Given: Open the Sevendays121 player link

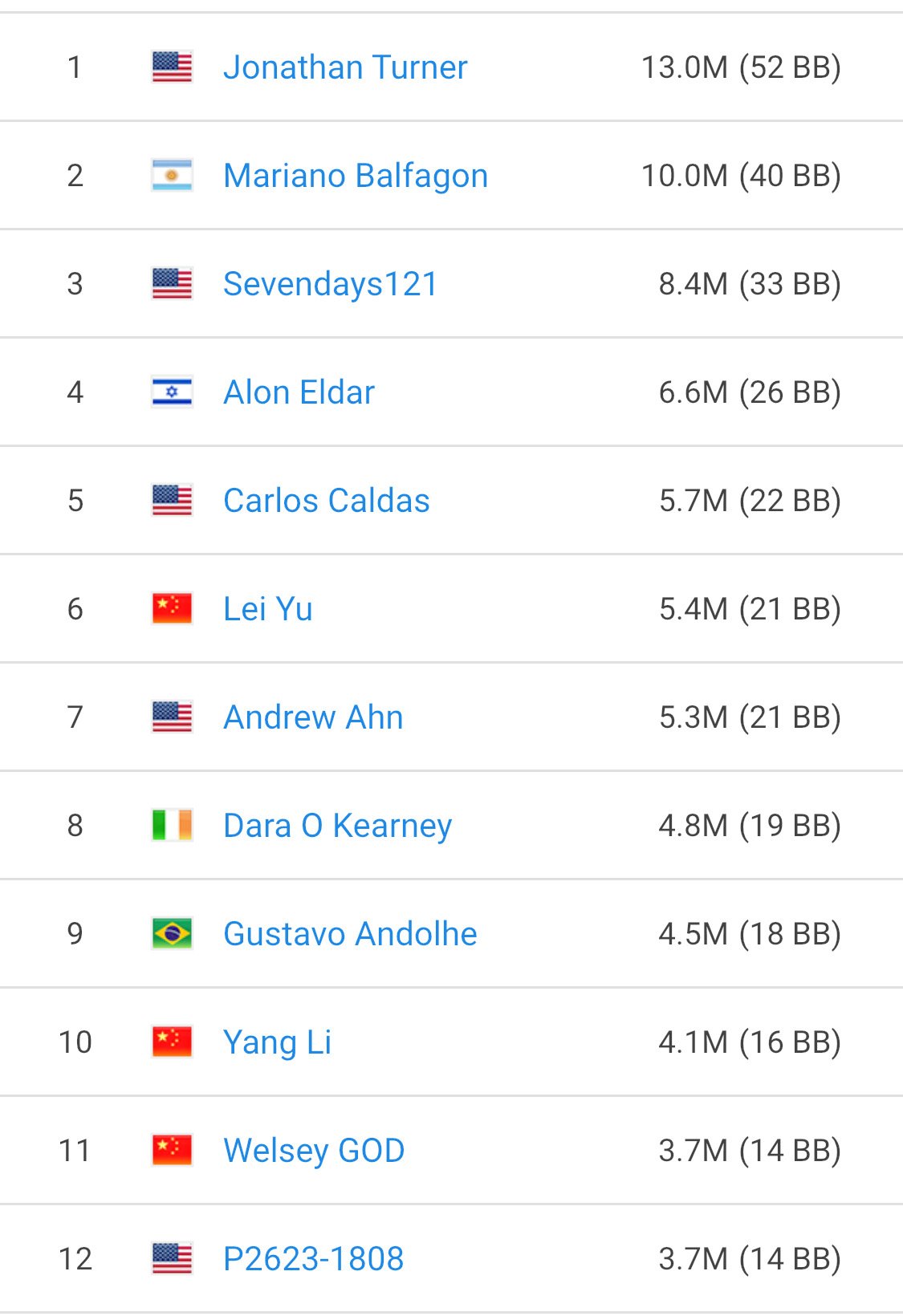Looking at the screenshot, I should tap(330, 284).
